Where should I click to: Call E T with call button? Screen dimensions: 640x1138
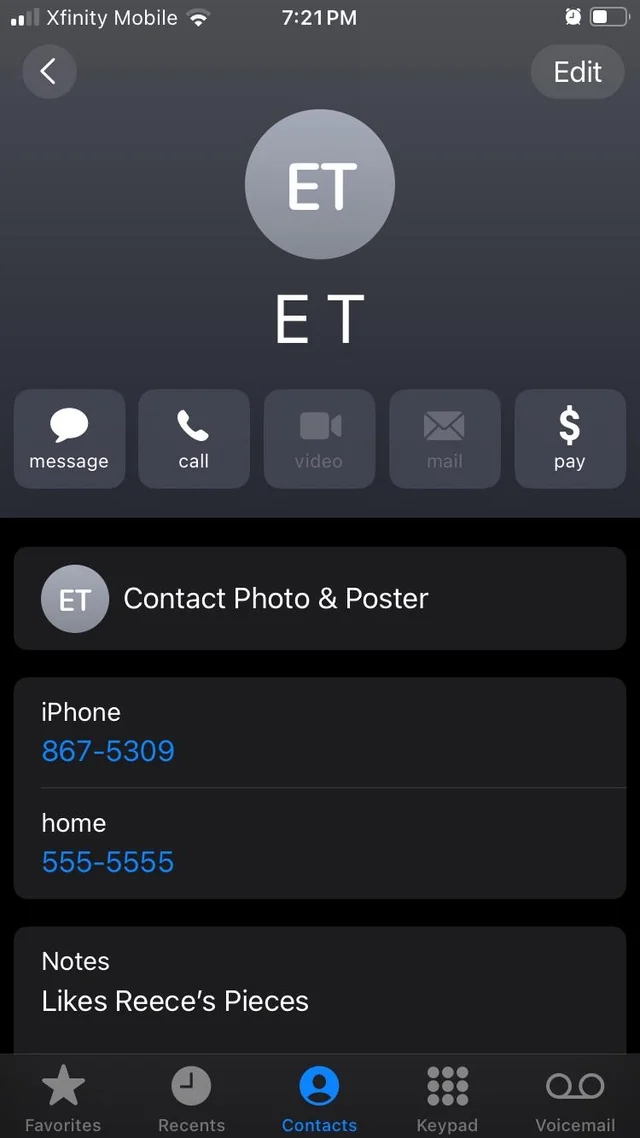point(194,438)
